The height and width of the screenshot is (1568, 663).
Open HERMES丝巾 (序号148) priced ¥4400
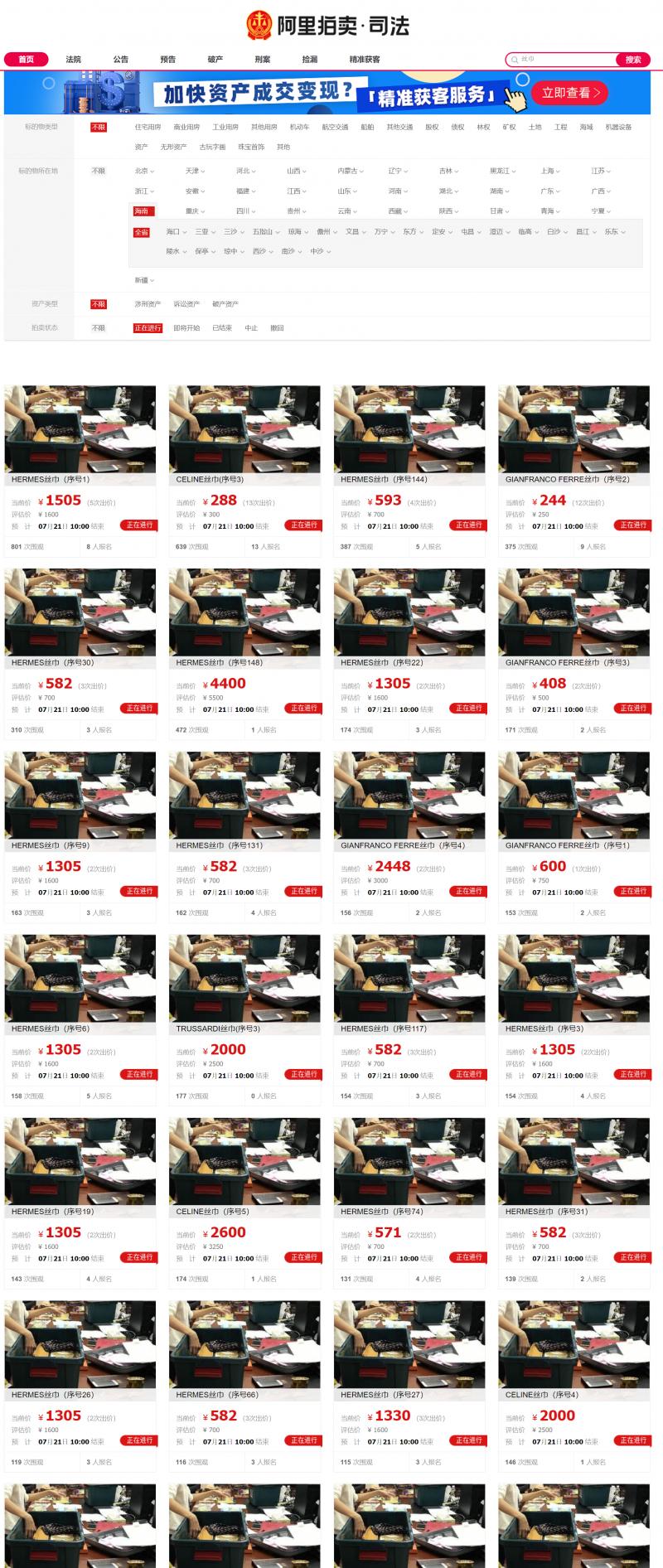(244, 618)
